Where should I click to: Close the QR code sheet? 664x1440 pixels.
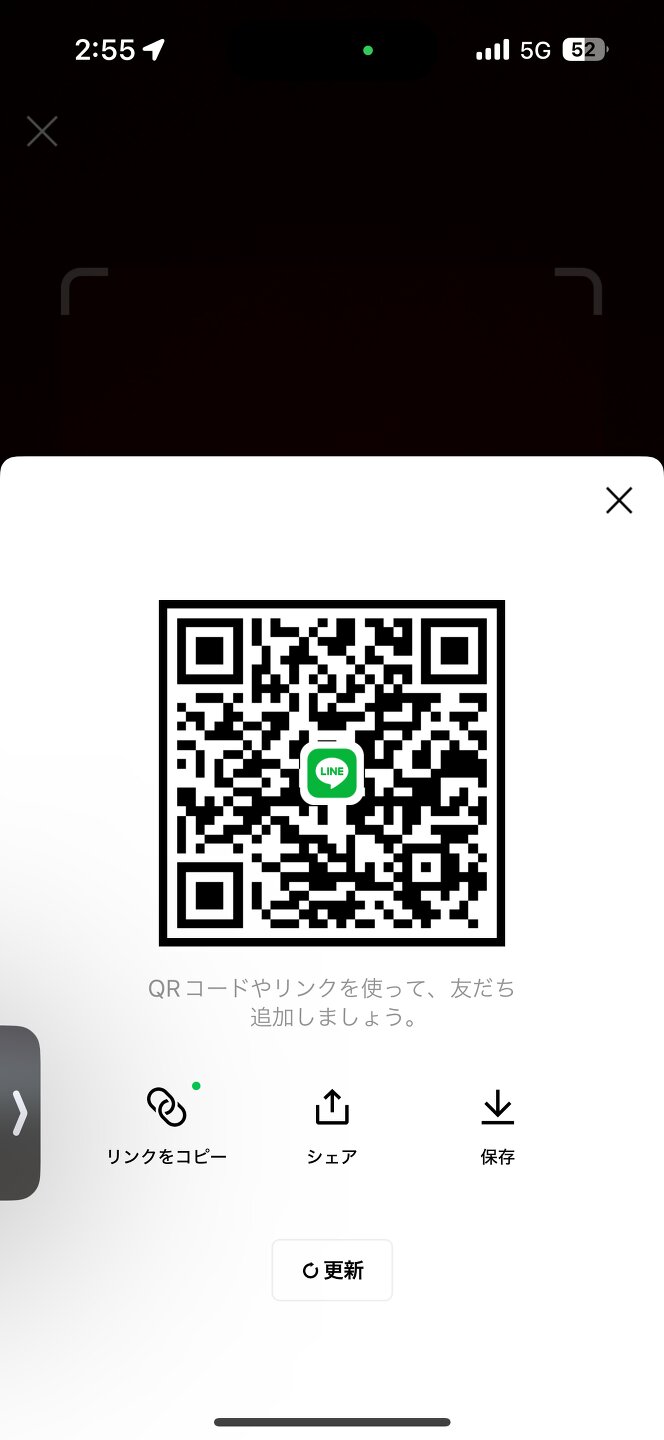point(619,500)
